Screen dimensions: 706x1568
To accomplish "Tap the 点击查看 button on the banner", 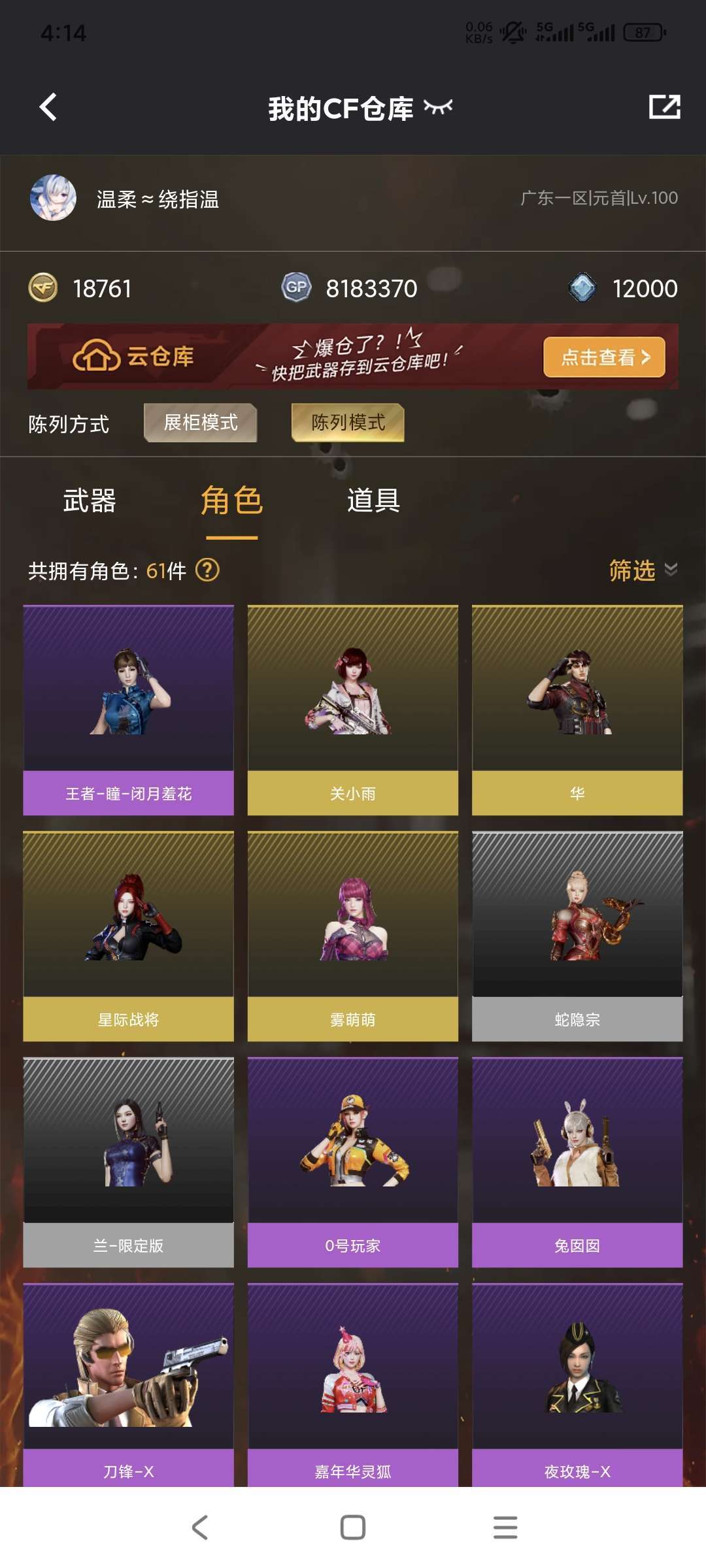I will coord(603,356).
